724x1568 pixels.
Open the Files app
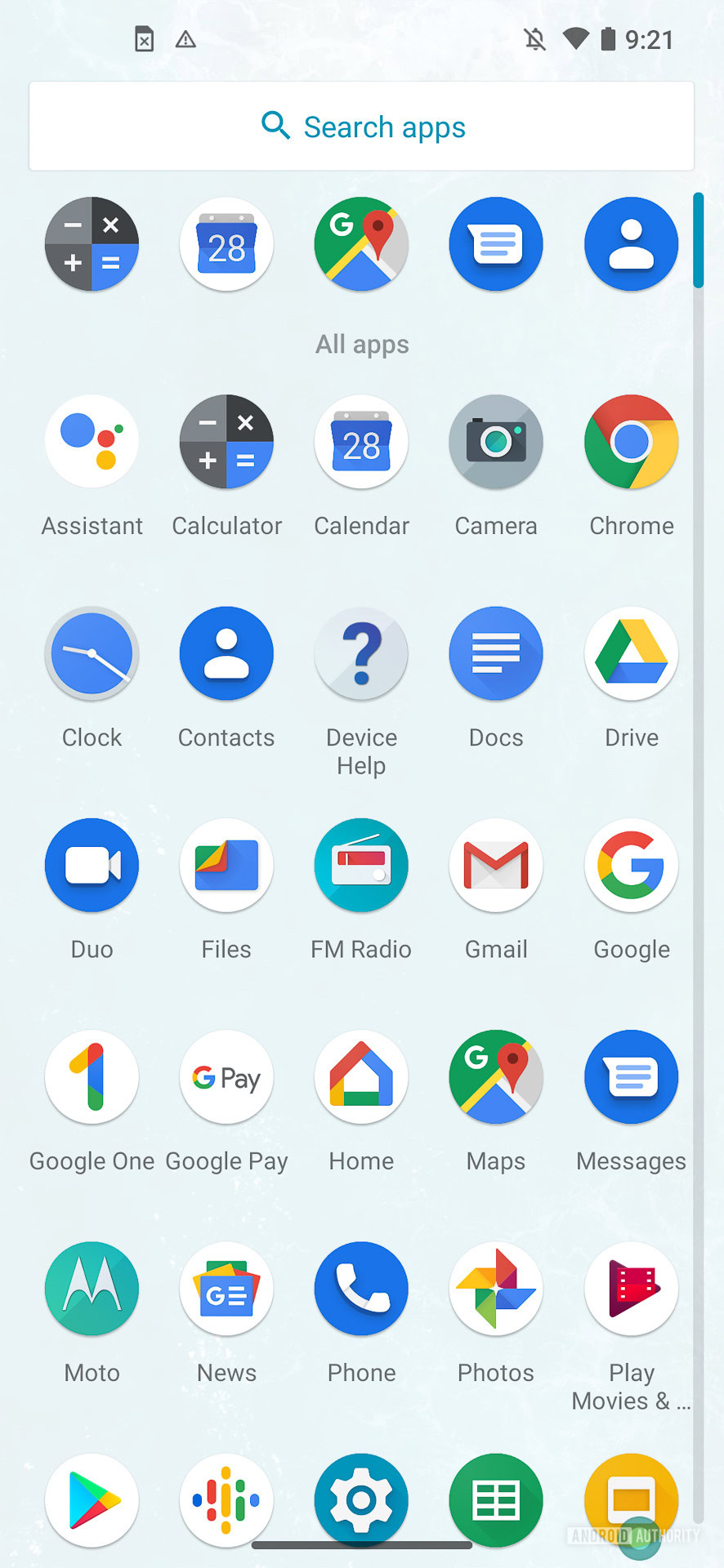(226, 865)
